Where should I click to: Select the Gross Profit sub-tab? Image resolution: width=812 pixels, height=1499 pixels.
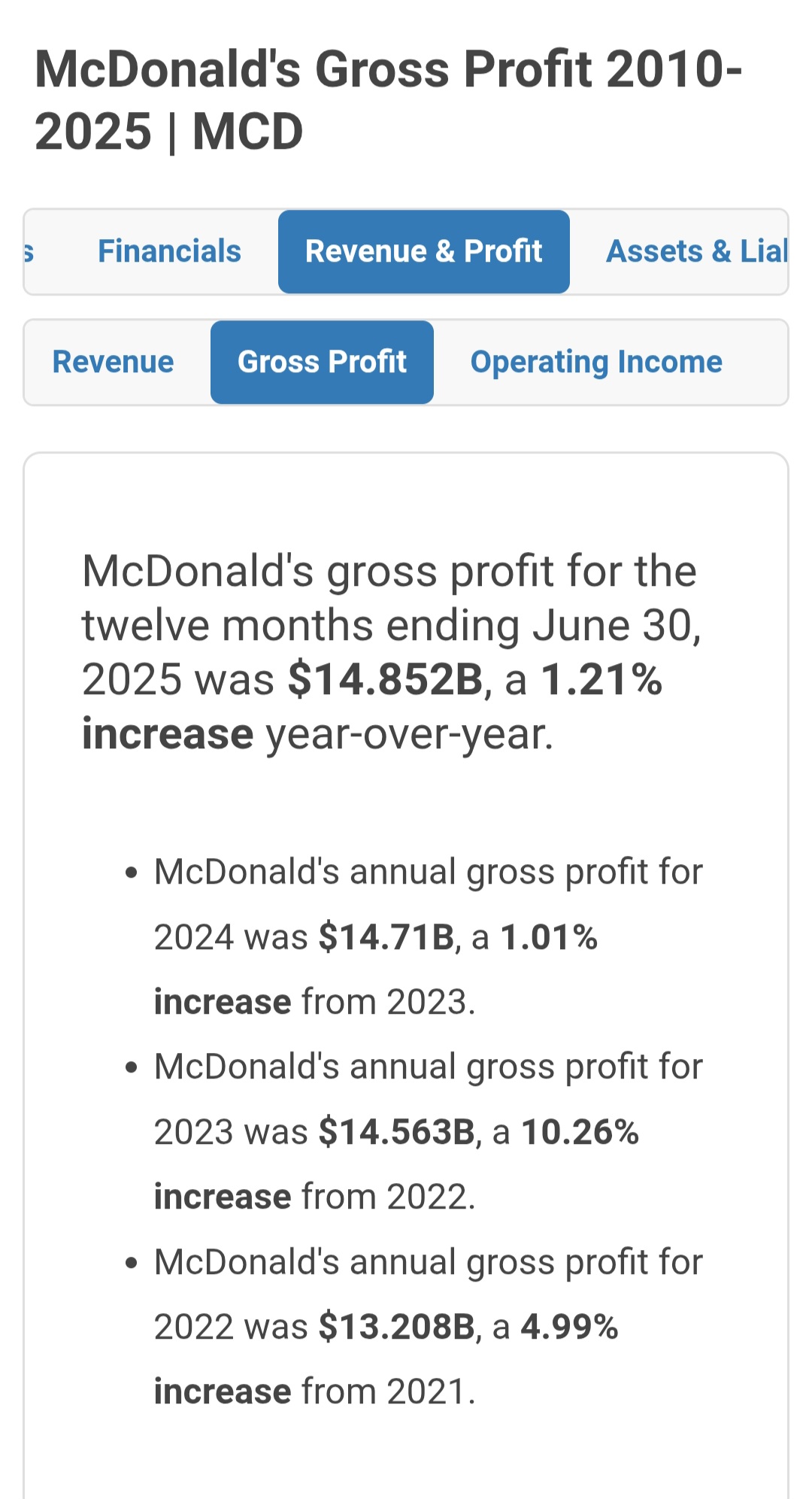pyautogui.click(x=322, y=362)
